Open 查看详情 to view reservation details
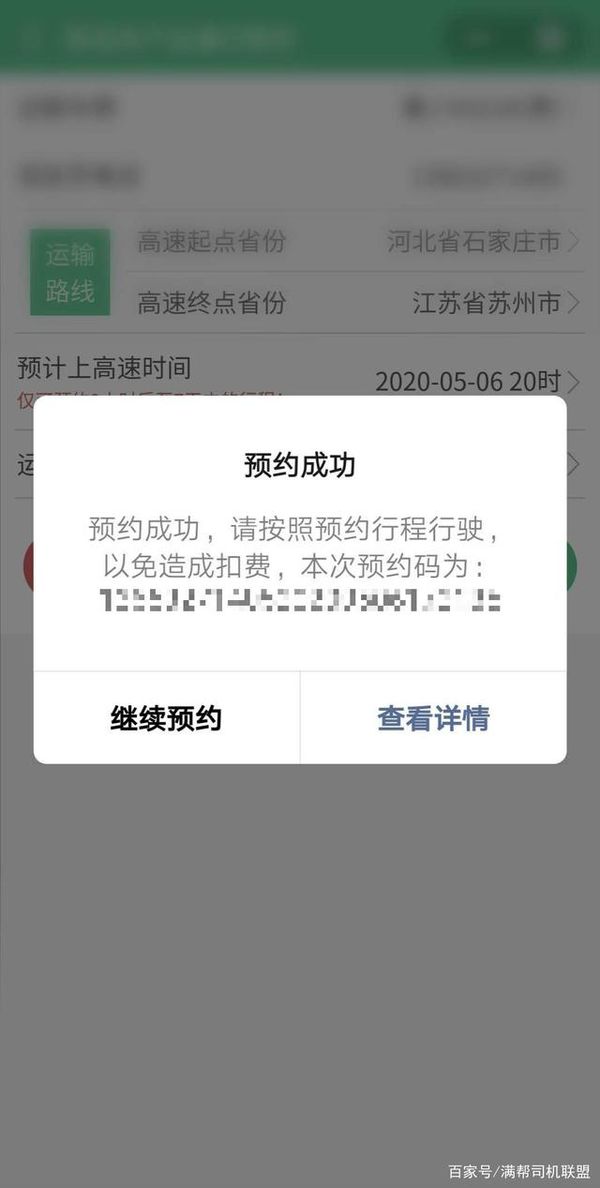 click(433, 718)
